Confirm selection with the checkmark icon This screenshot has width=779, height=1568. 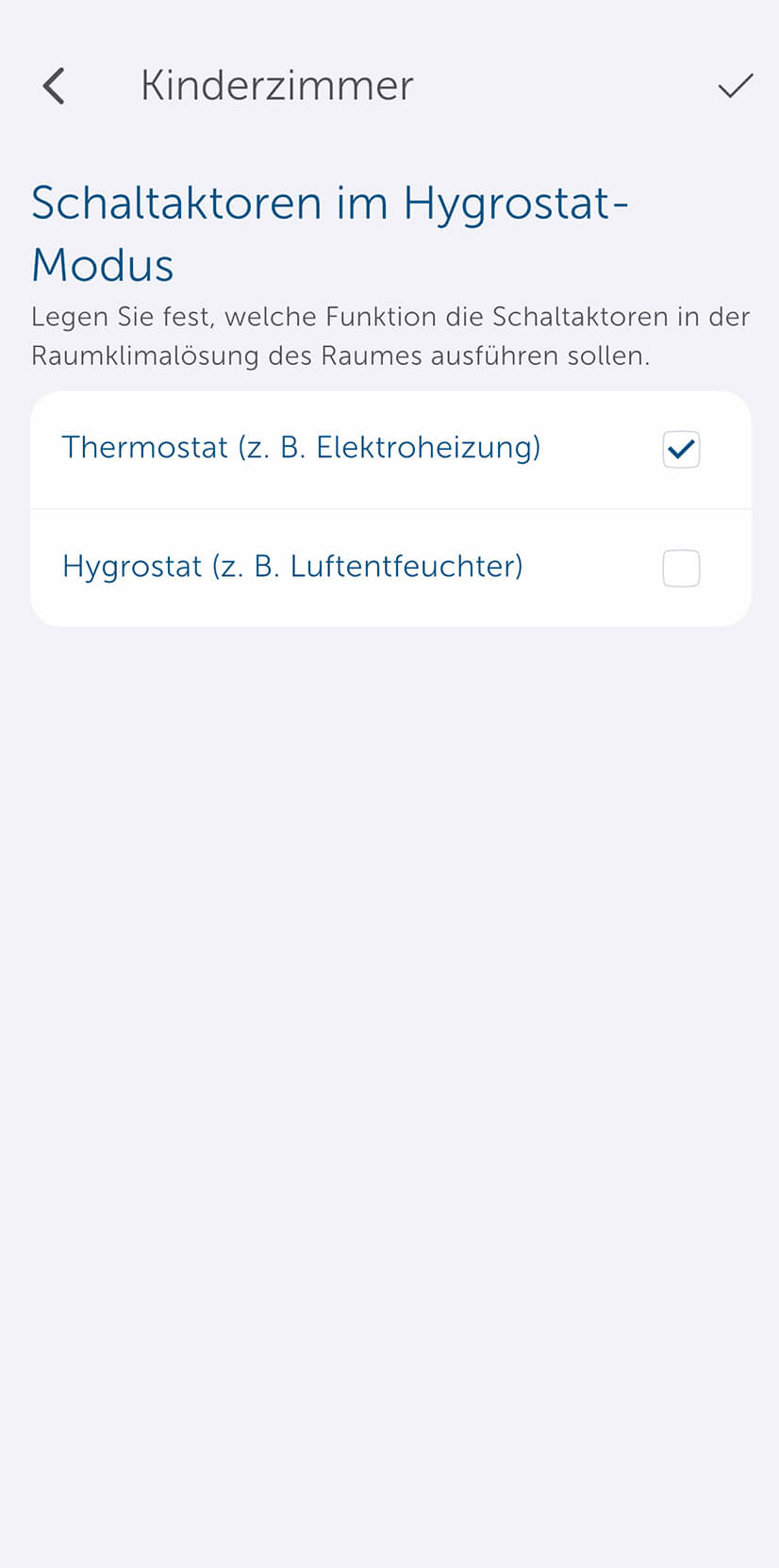pos(735,86)
